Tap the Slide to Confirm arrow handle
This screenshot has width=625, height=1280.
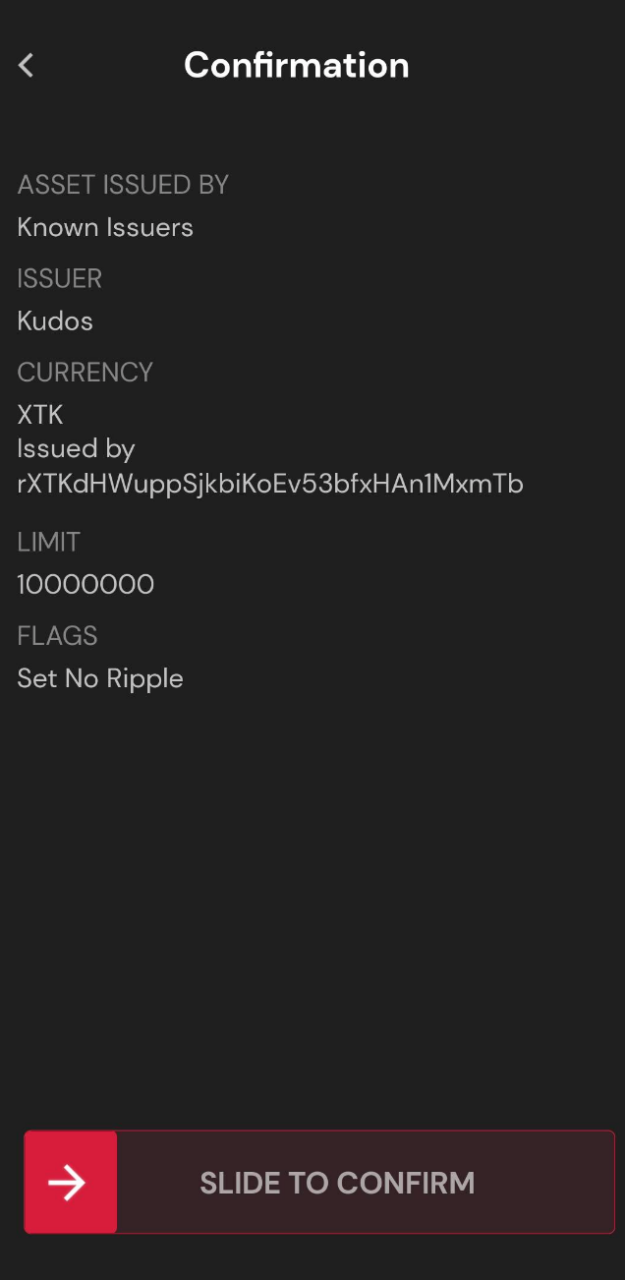70,1182
